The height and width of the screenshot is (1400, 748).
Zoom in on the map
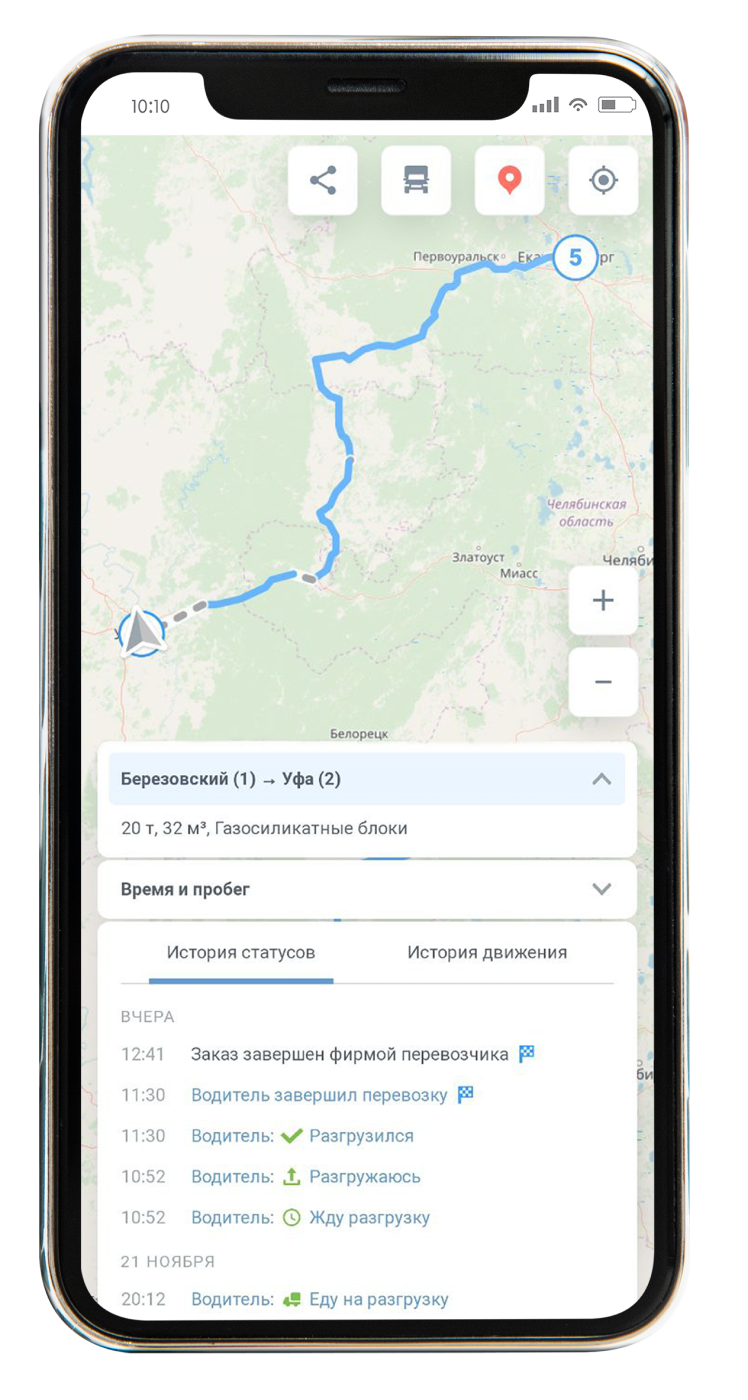tap(603, 600)
